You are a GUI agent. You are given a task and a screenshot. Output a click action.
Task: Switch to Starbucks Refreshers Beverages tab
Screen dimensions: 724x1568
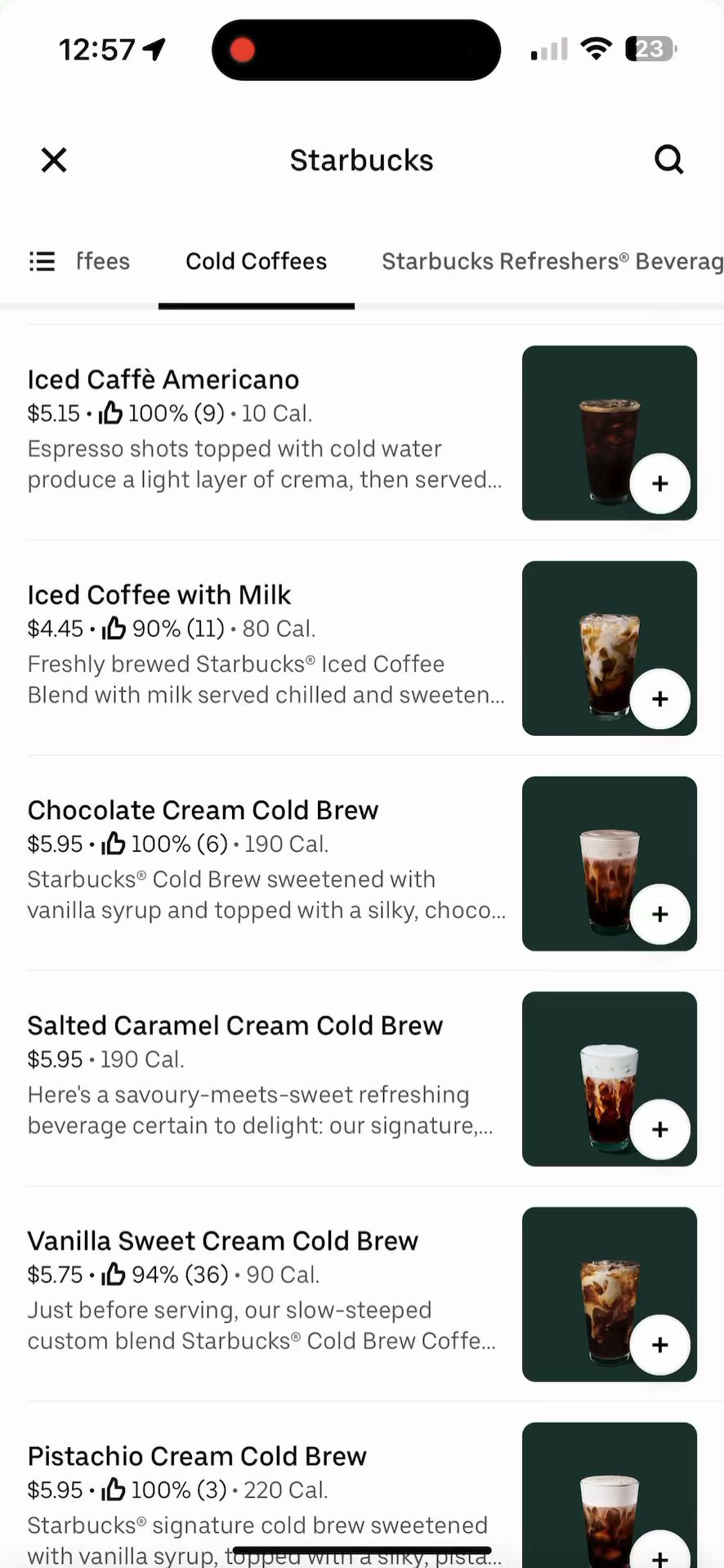click(552, 261)
